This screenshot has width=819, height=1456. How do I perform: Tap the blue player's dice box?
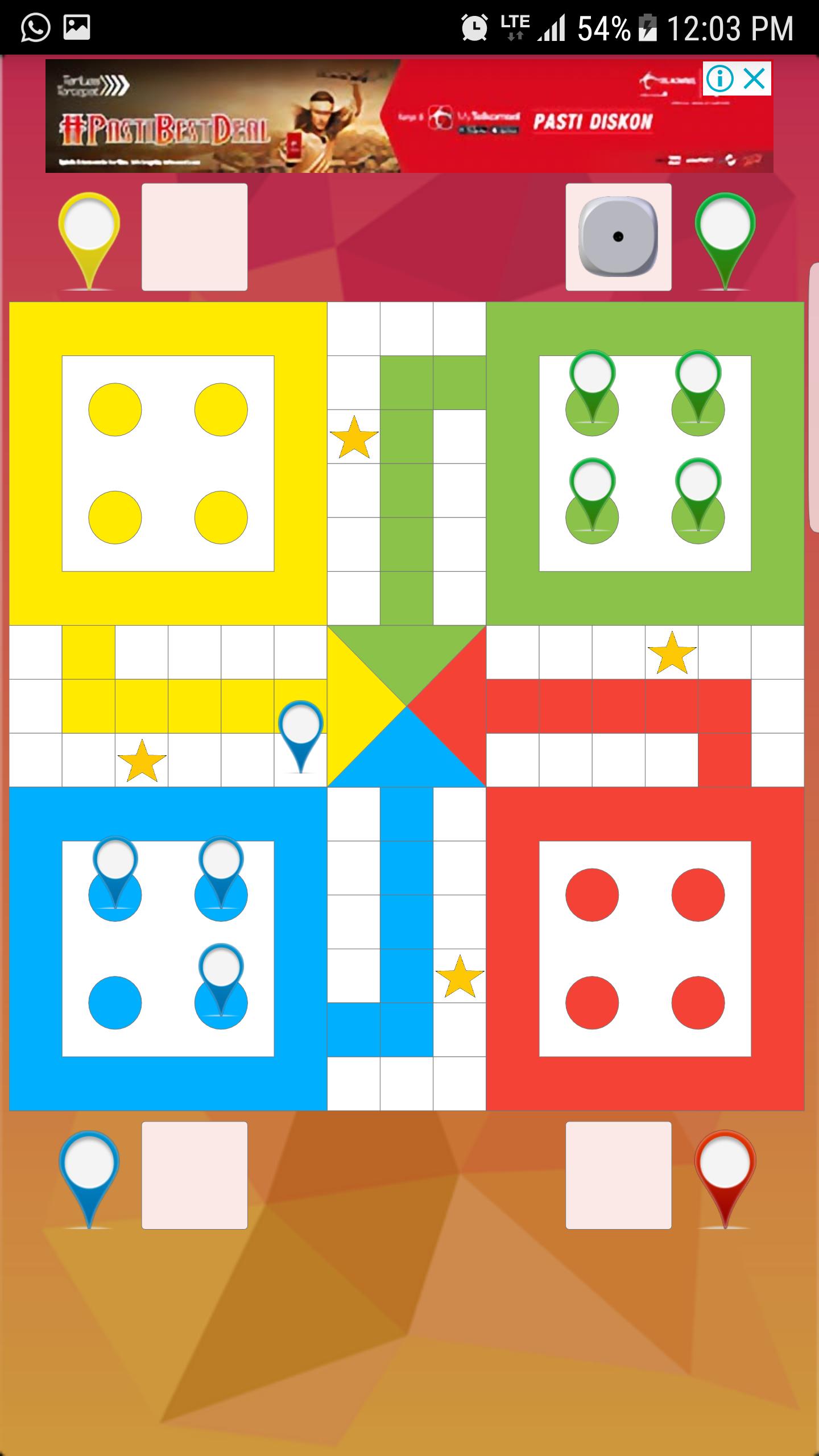tap(195, 1175)
